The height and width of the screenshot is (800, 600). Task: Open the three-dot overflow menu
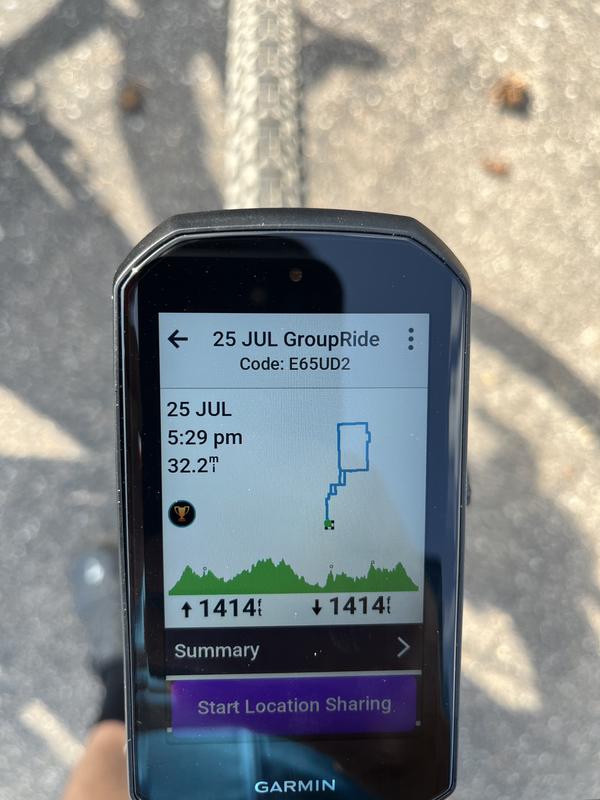410,339
